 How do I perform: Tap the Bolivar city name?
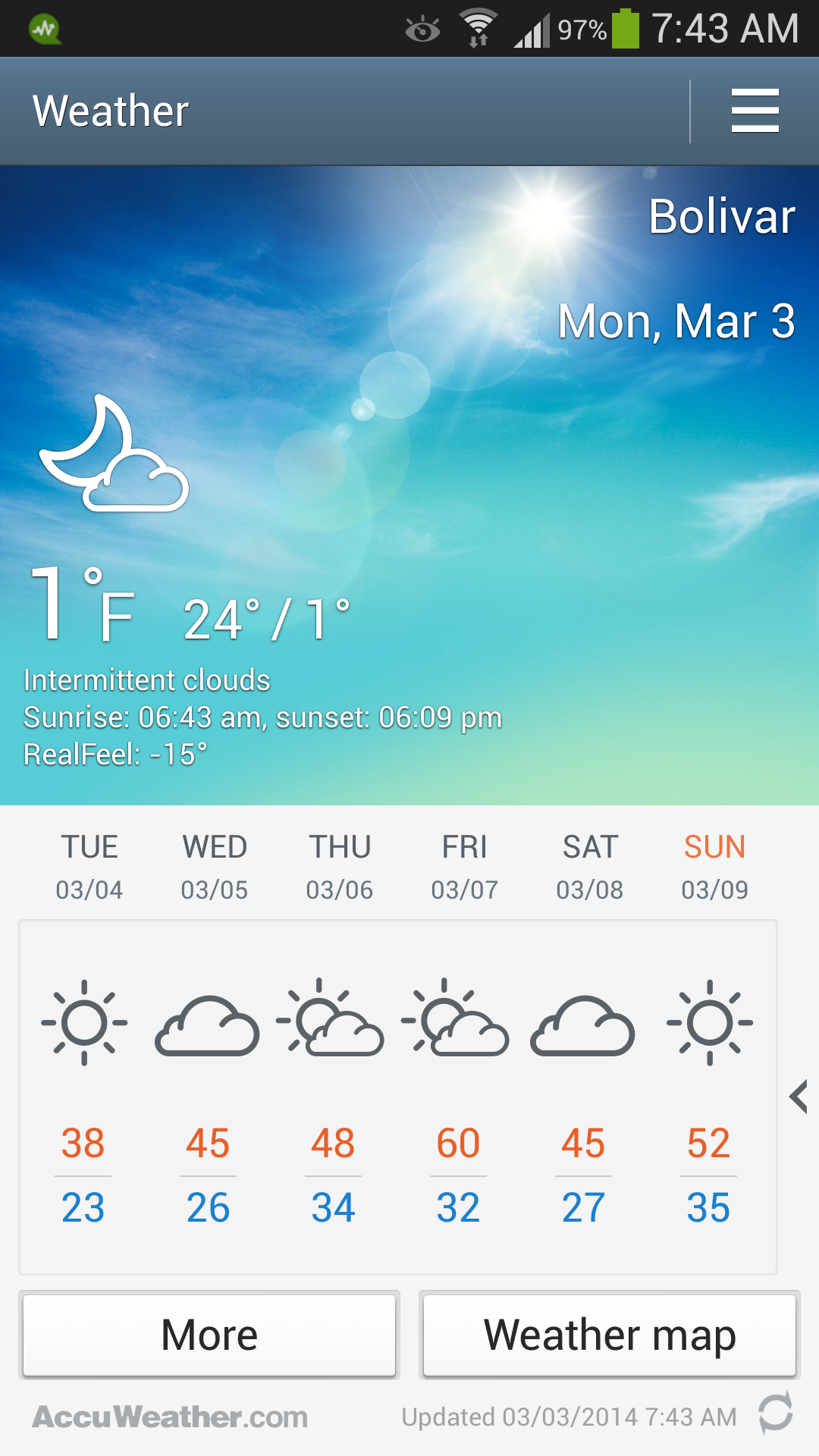tap(722, 218)
